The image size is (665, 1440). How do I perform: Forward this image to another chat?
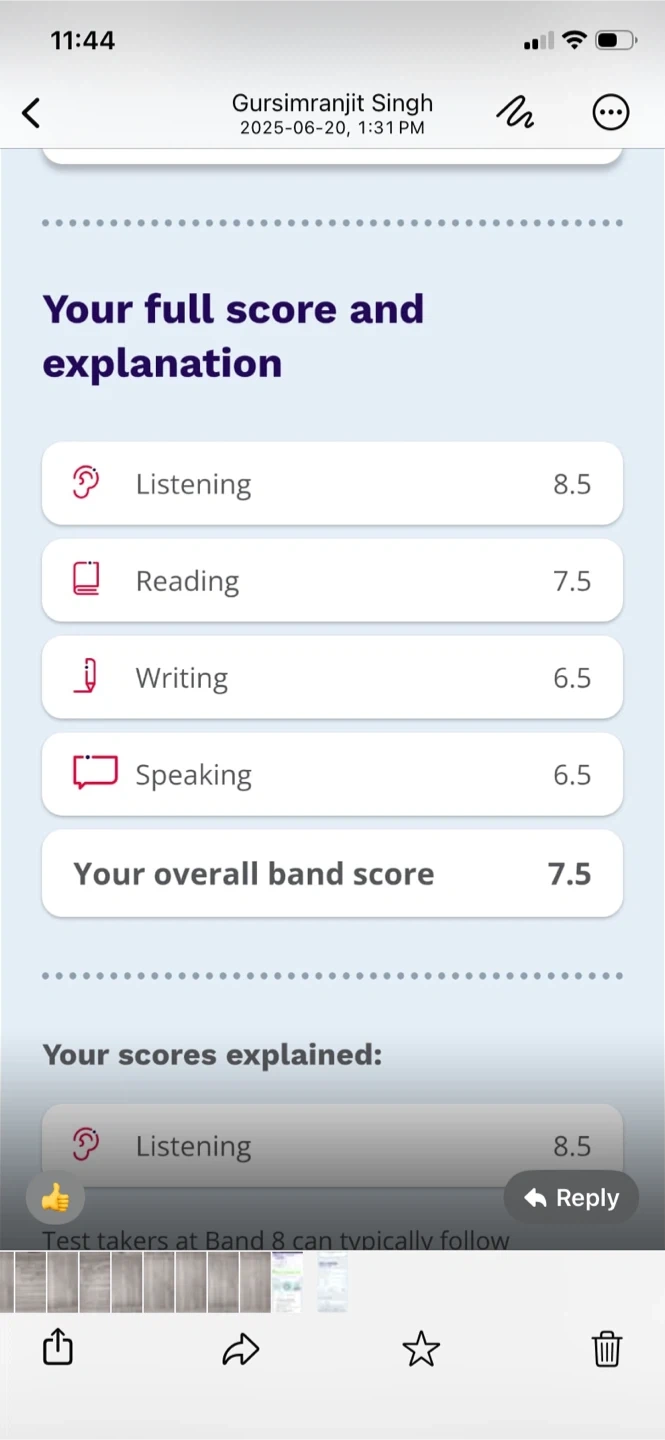tap(240, 1350)
